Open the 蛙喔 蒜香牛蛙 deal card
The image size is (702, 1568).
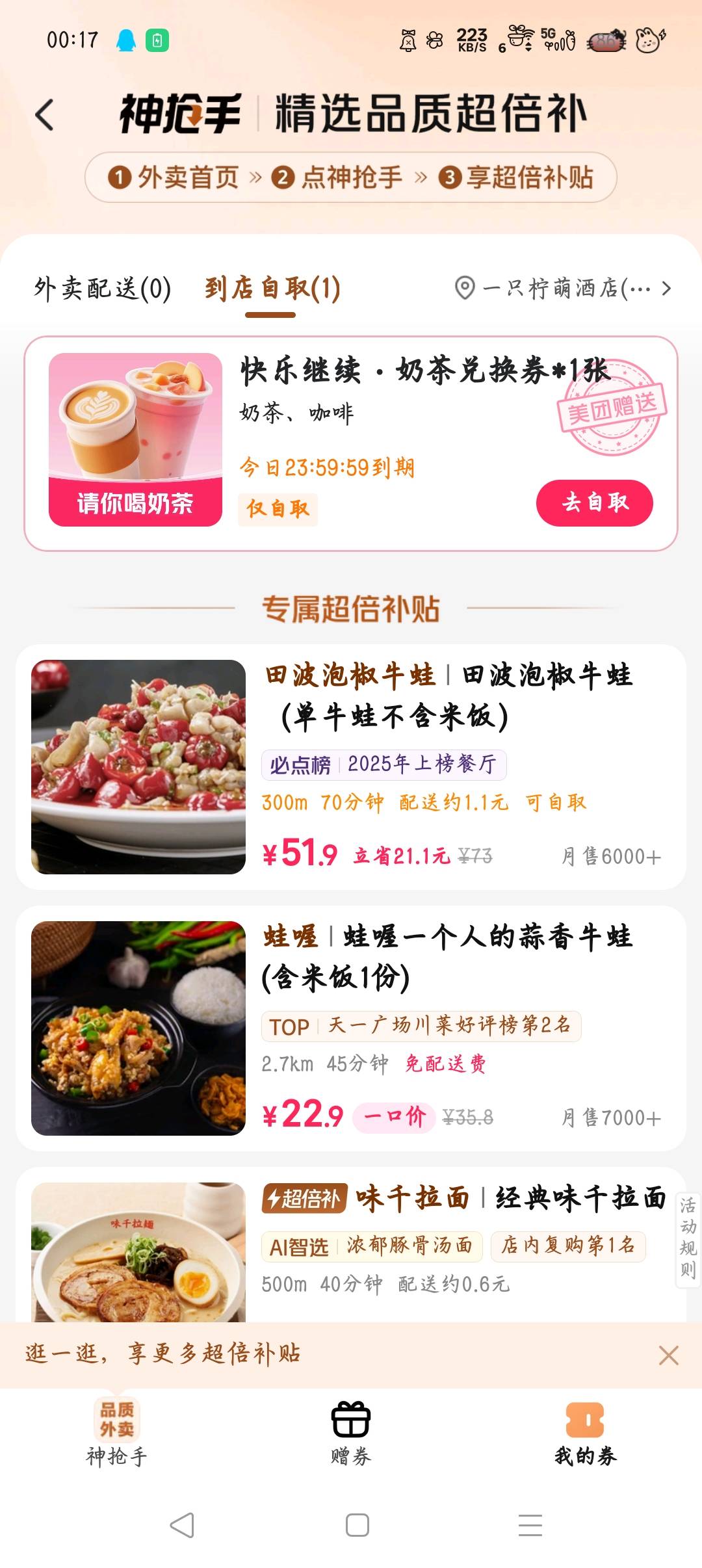click(x=351, y=1028)
